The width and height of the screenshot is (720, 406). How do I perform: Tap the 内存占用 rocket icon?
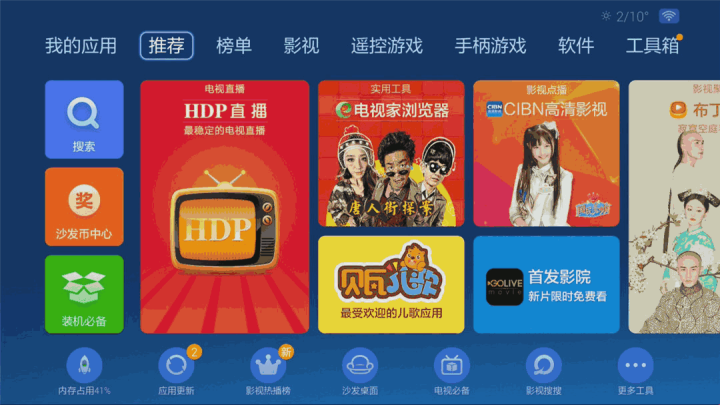84,366
